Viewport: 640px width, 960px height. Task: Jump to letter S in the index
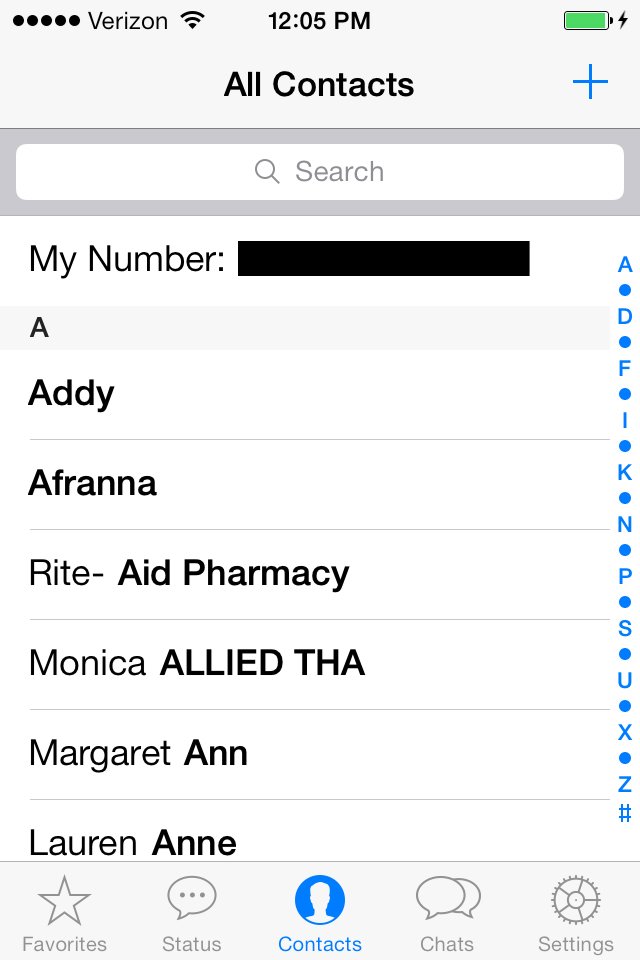pos(625,628)
